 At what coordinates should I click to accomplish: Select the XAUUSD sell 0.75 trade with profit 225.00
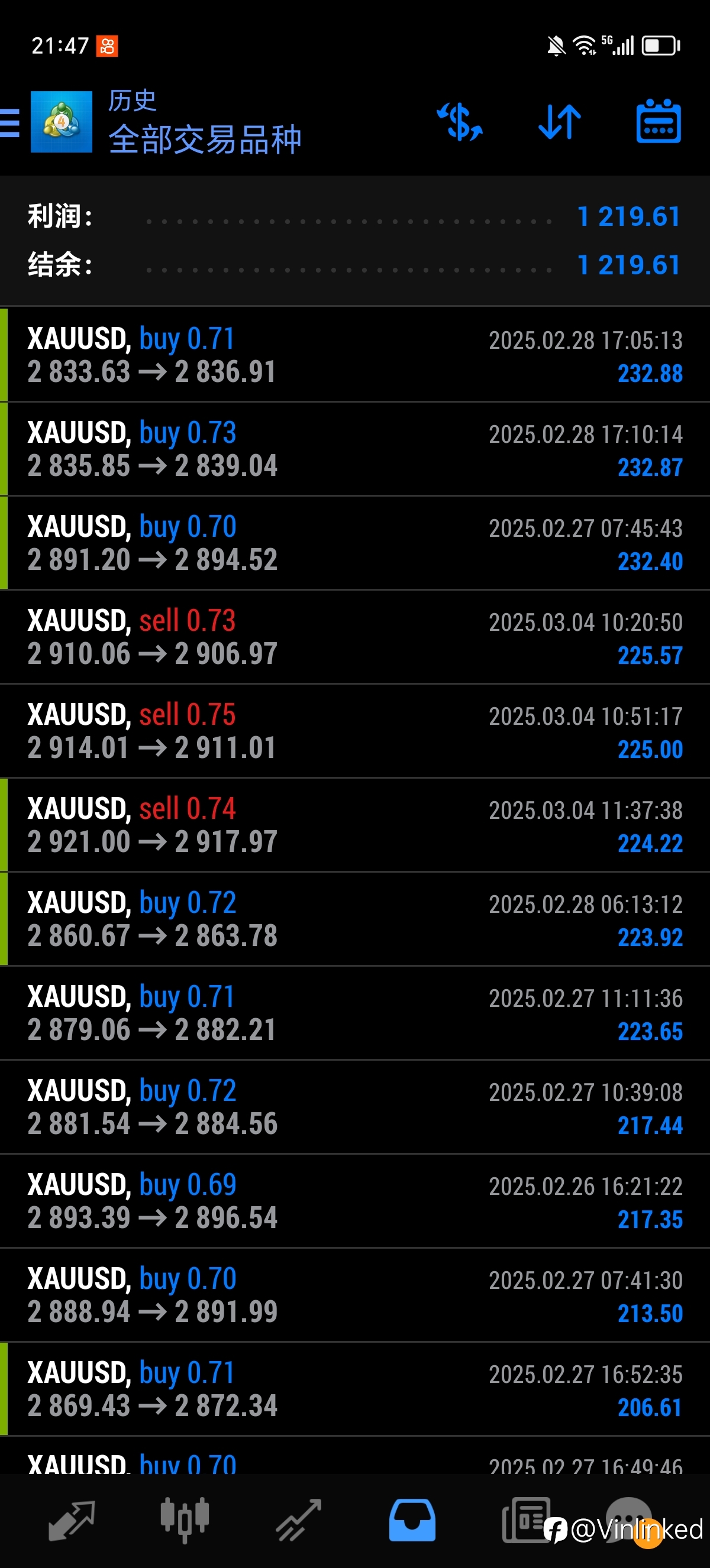point(355,731)
